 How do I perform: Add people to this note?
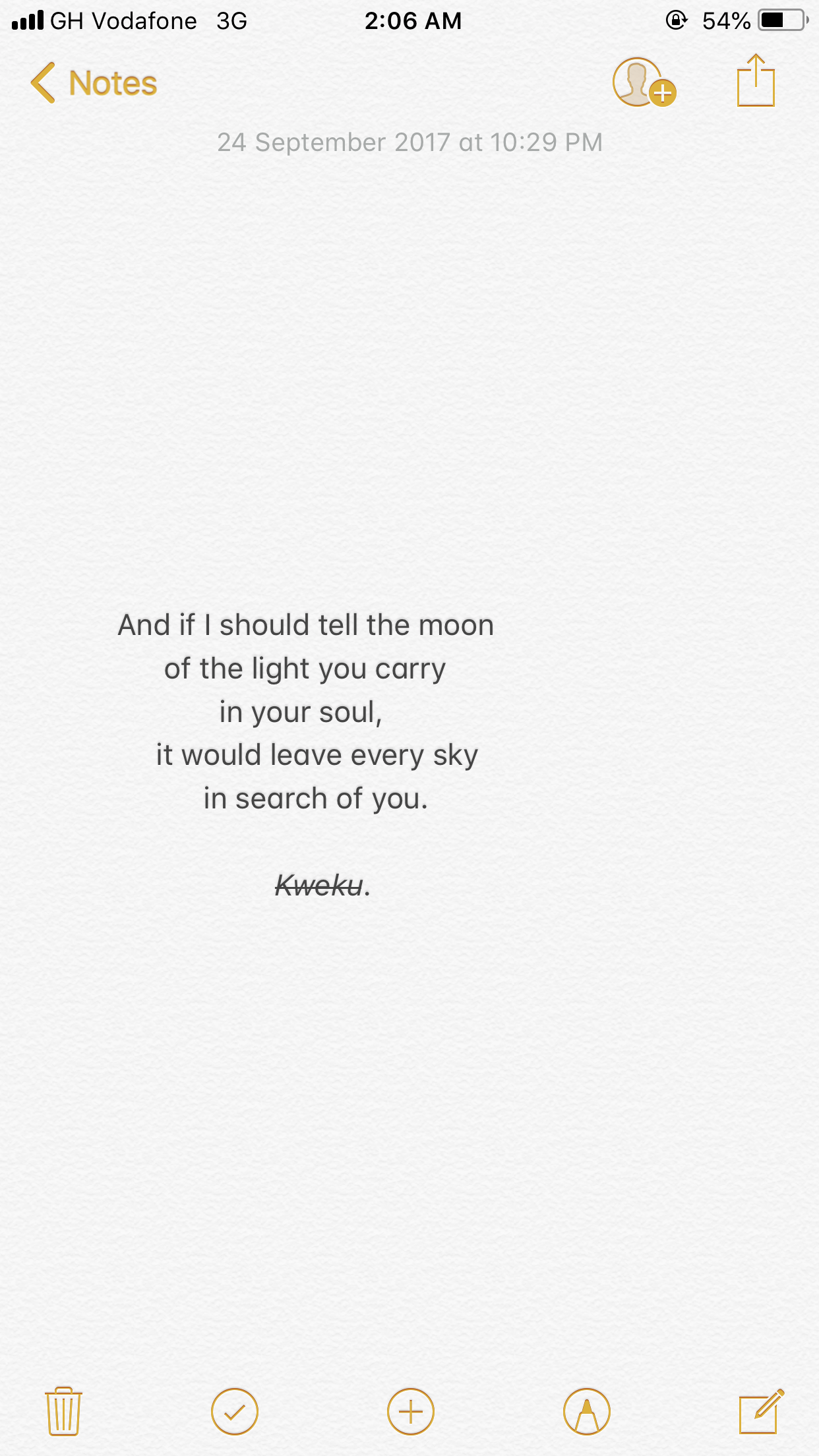coord(643,83)
